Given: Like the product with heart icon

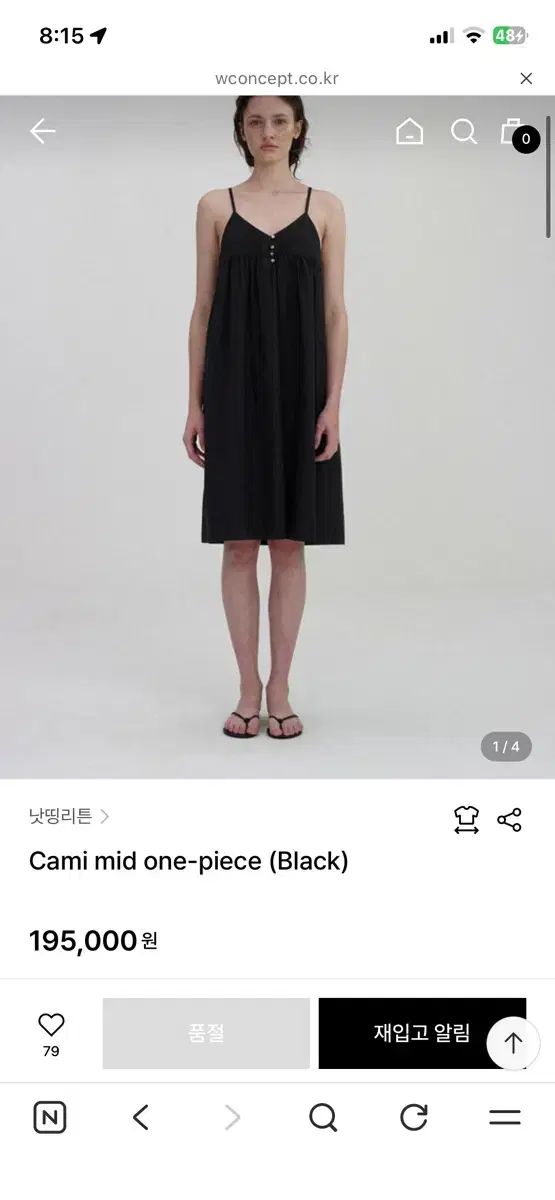Looking at the screenshot, I should tap(51, 1033).
